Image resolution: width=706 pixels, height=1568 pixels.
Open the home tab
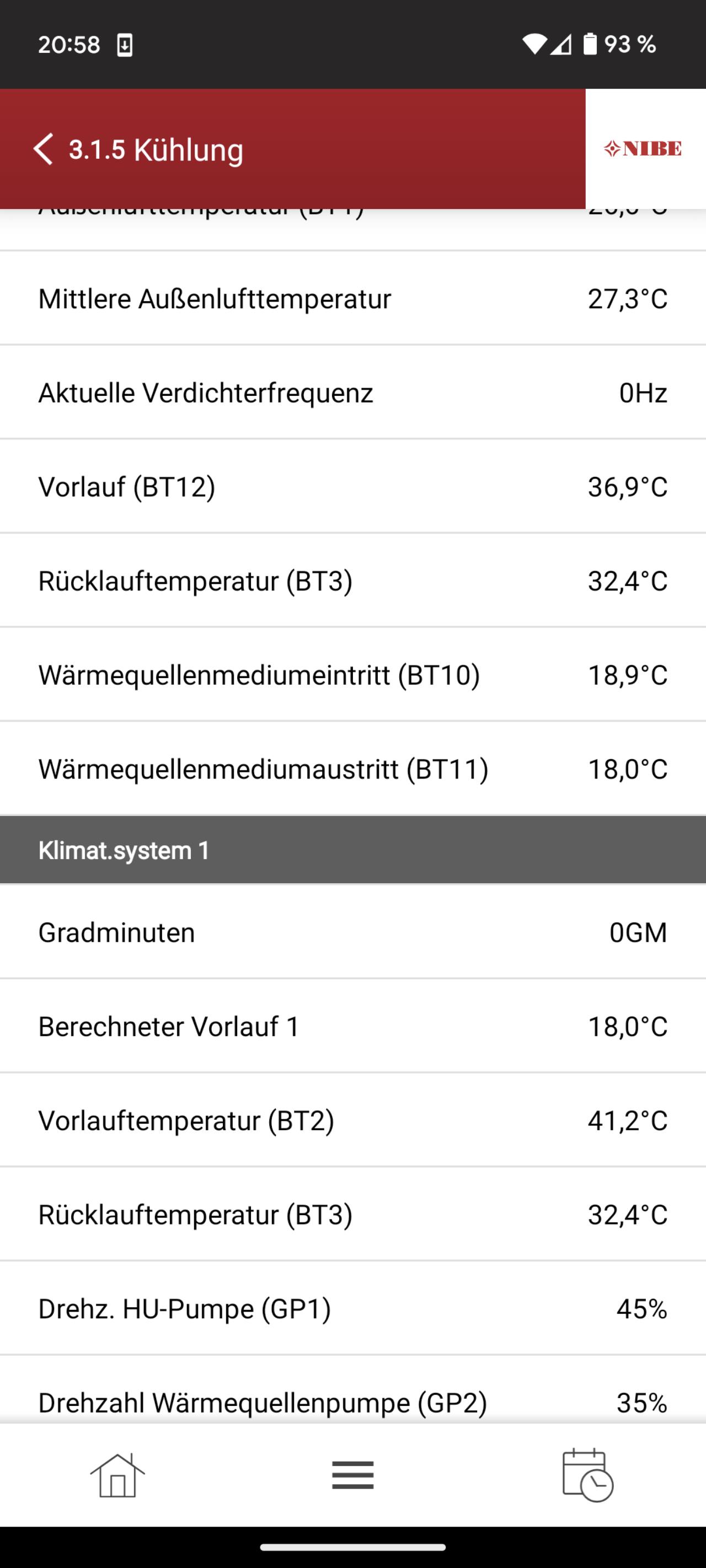pos(117,1475)
